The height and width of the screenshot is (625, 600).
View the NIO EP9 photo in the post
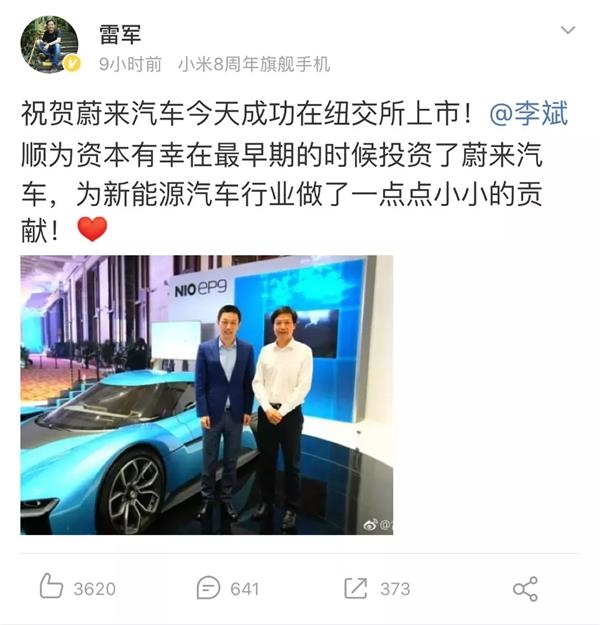206,394
